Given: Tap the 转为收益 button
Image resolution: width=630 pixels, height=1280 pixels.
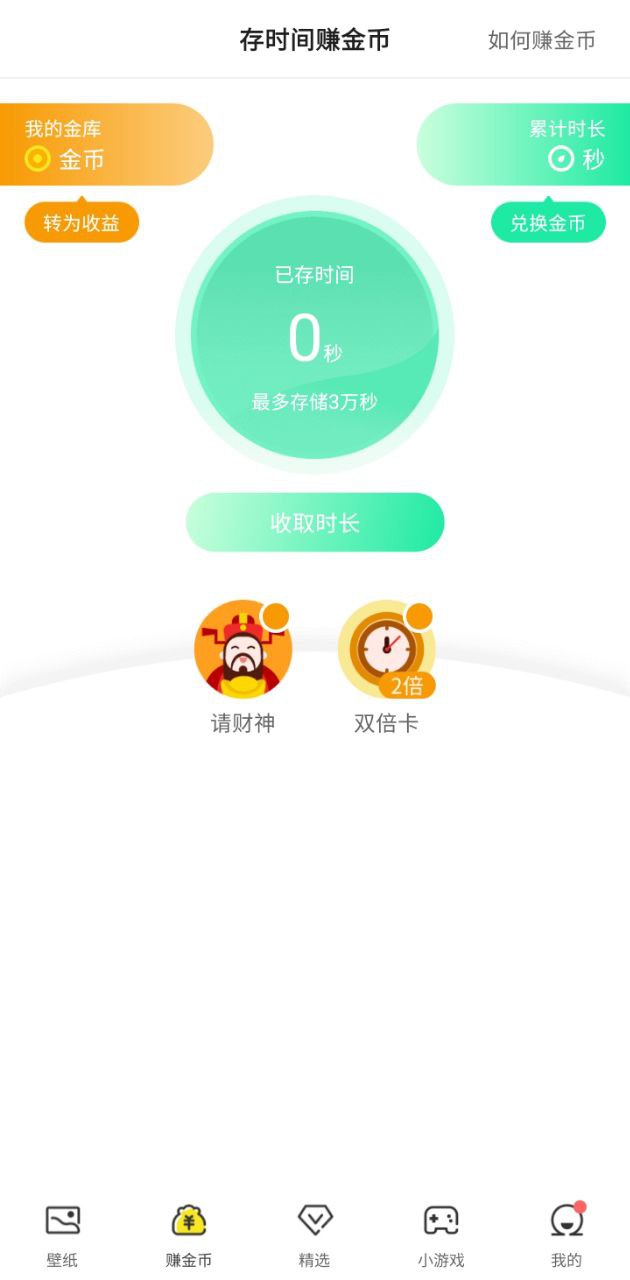Looking at the screenshot, I should pos(81,223).
